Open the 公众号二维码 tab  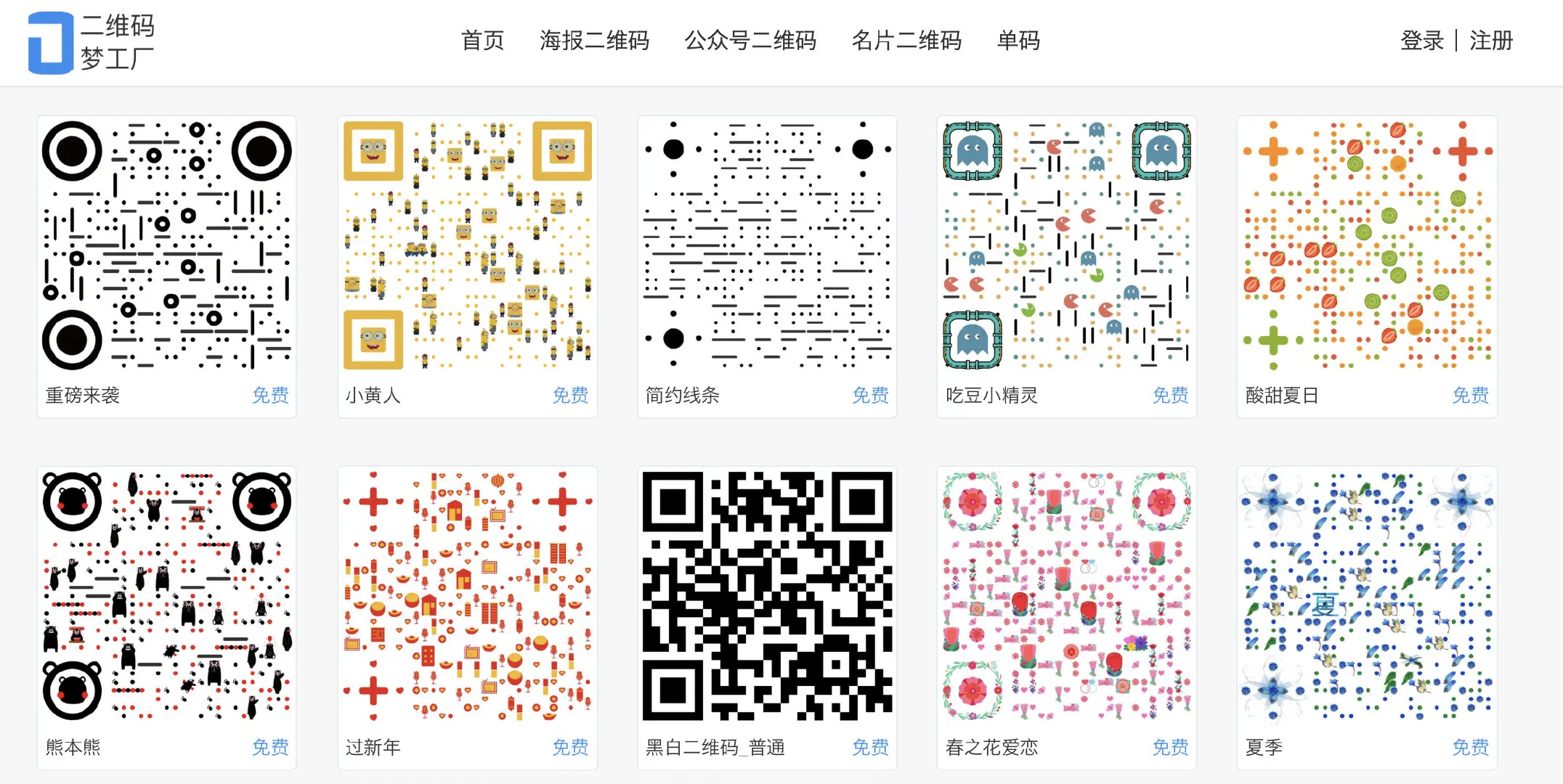point(750,41)
